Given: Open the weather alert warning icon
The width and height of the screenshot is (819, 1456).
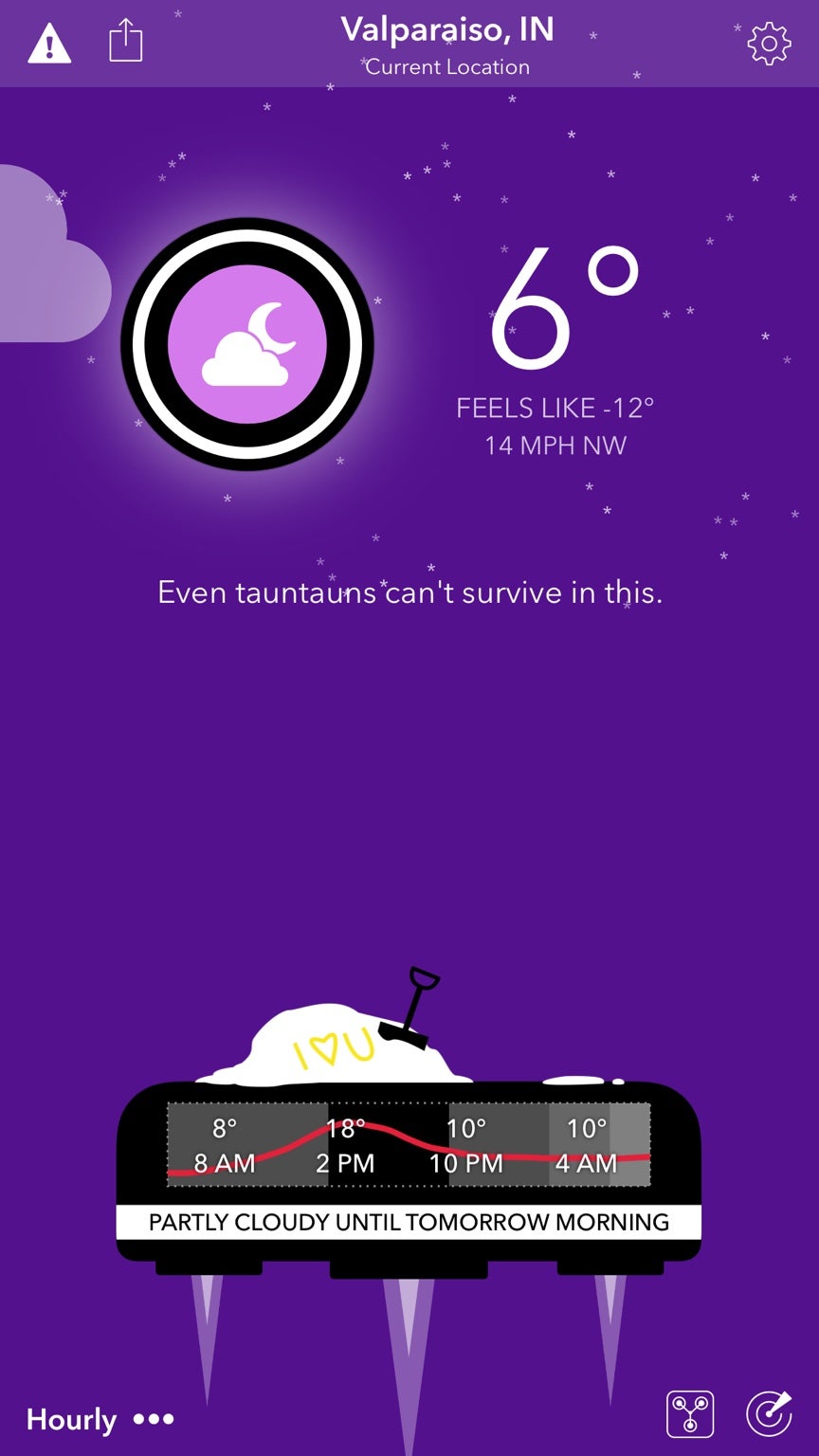Looking at the screenshot, I should click(49, 44).
